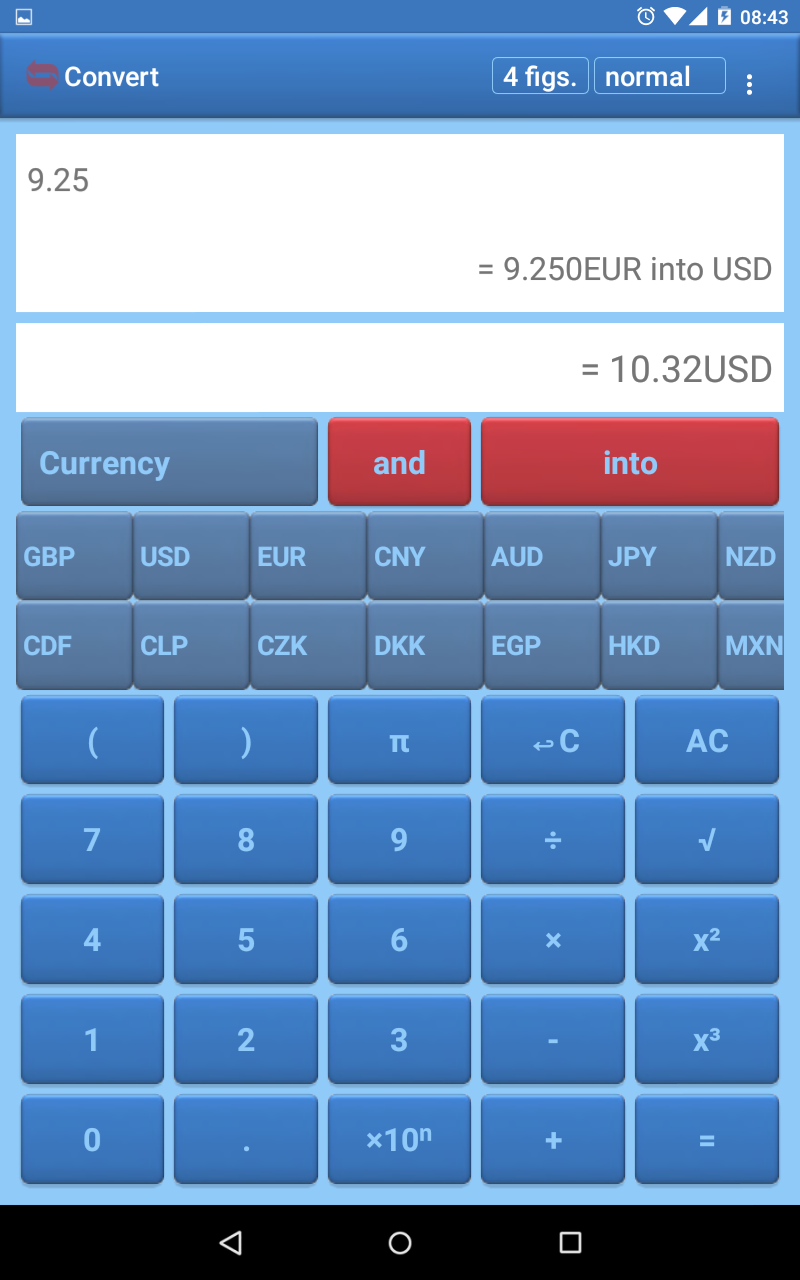Select the HKD currency key

(x=659, y=645)
